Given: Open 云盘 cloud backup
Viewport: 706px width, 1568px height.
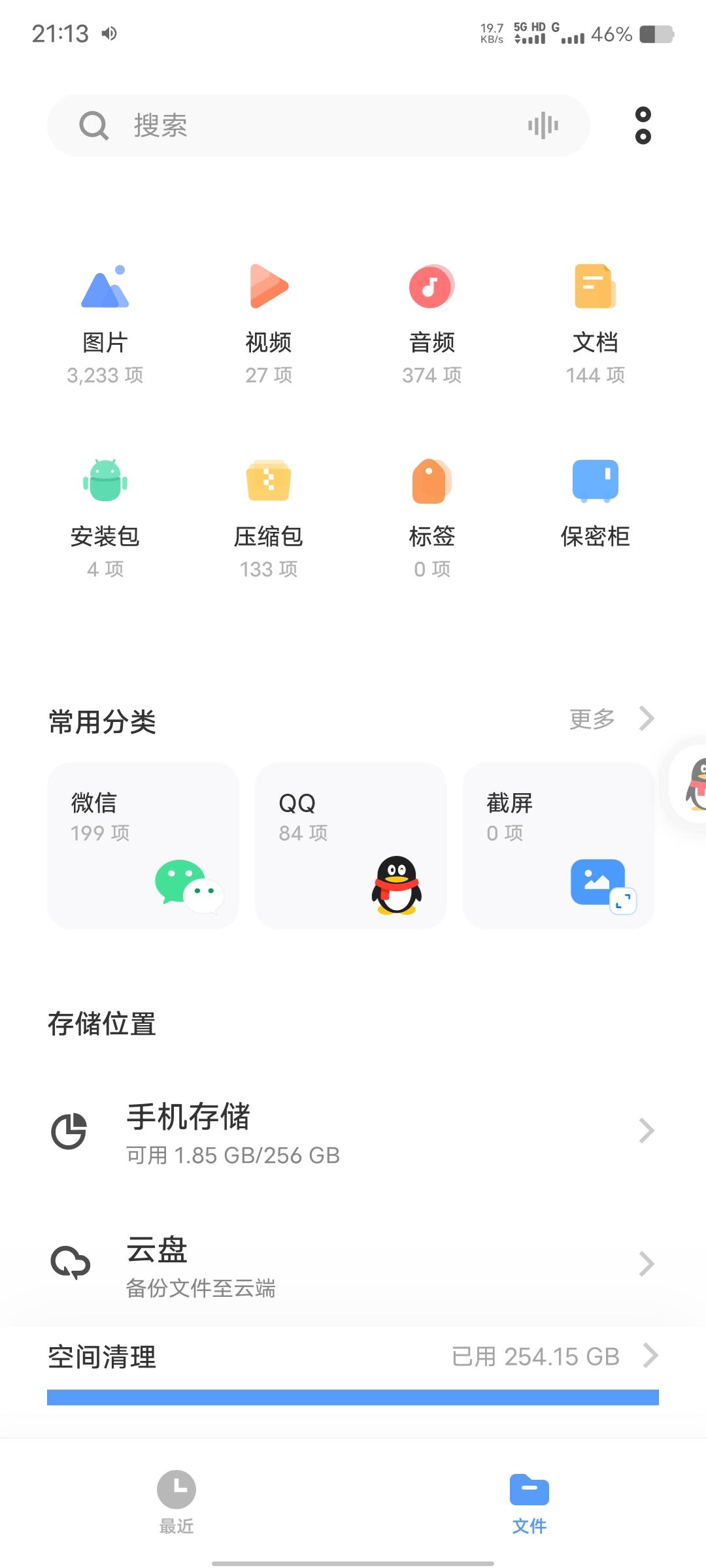Looking at the screenshot, I should pos(353,1265).
